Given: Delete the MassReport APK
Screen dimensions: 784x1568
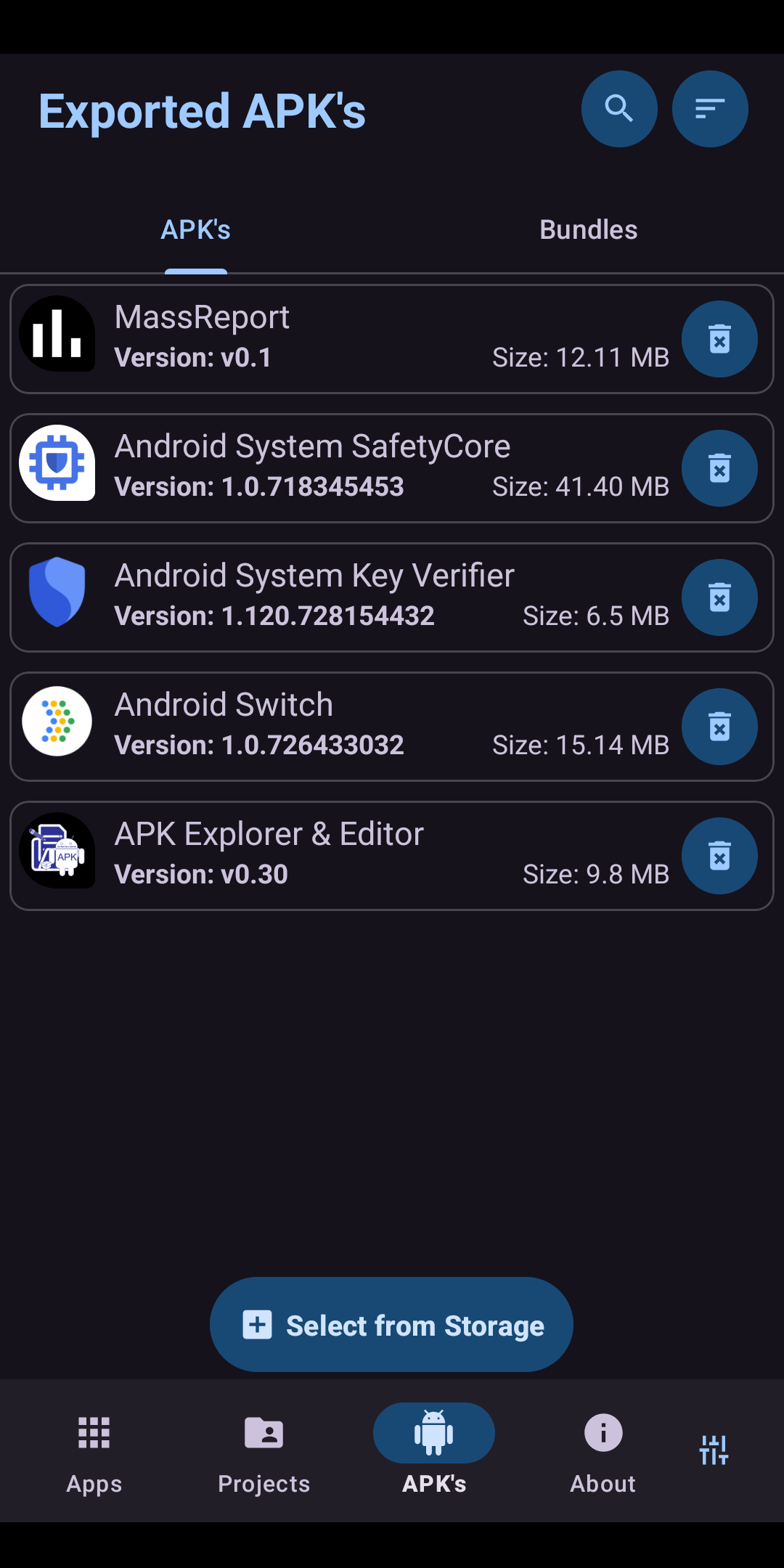Looking at the screenshot, I should pyautogui.click(x=719, y=339).
